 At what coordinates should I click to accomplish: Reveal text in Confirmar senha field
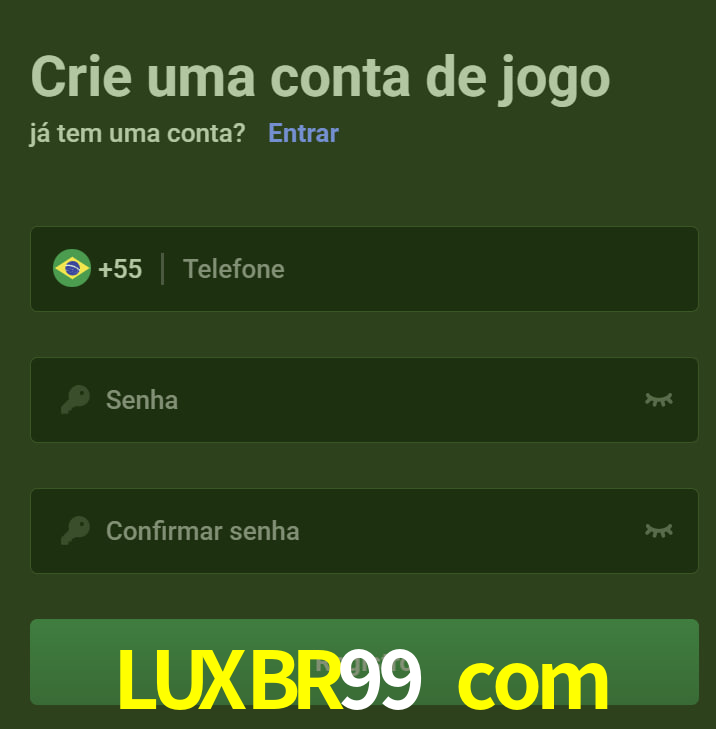coord(658,531)
